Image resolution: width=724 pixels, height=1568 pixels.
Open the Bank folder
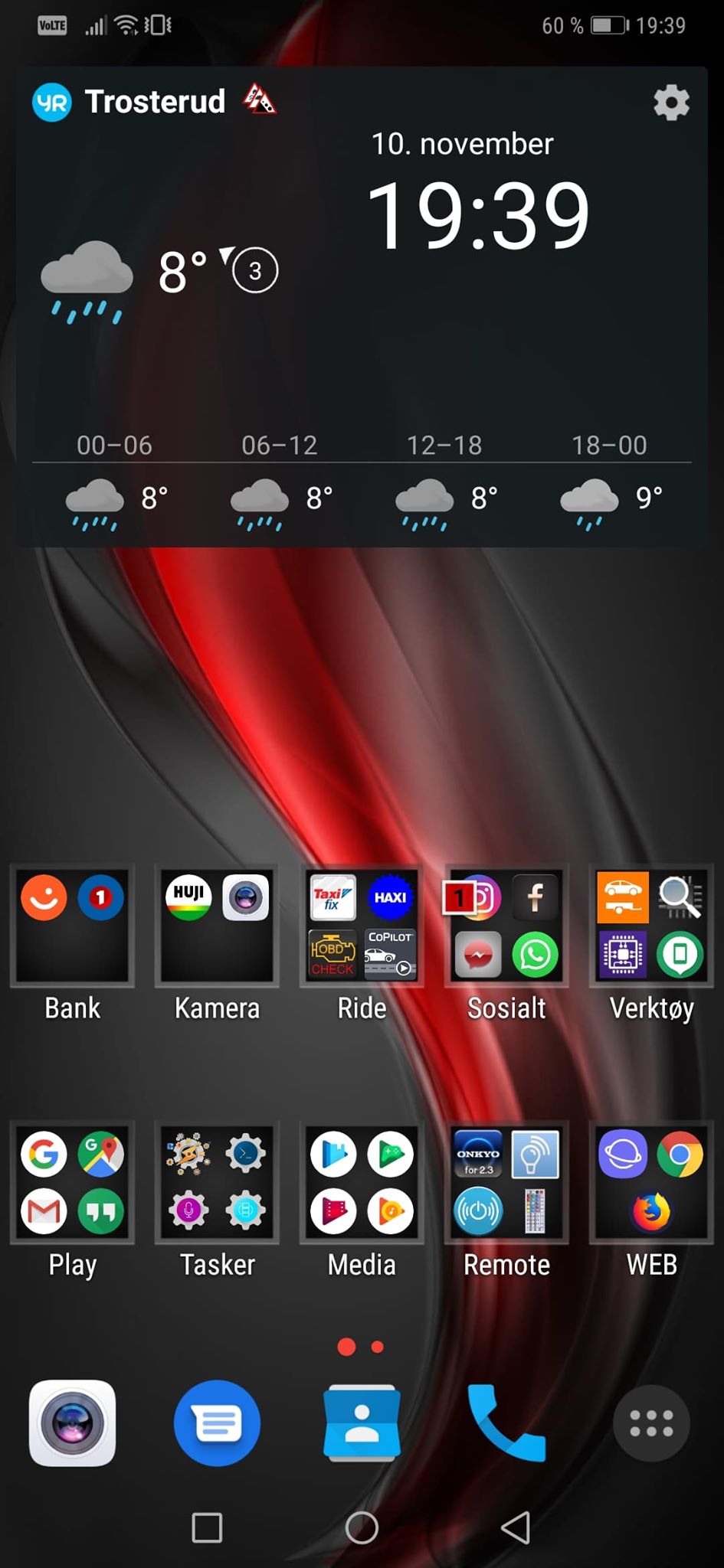click(73, 926)
